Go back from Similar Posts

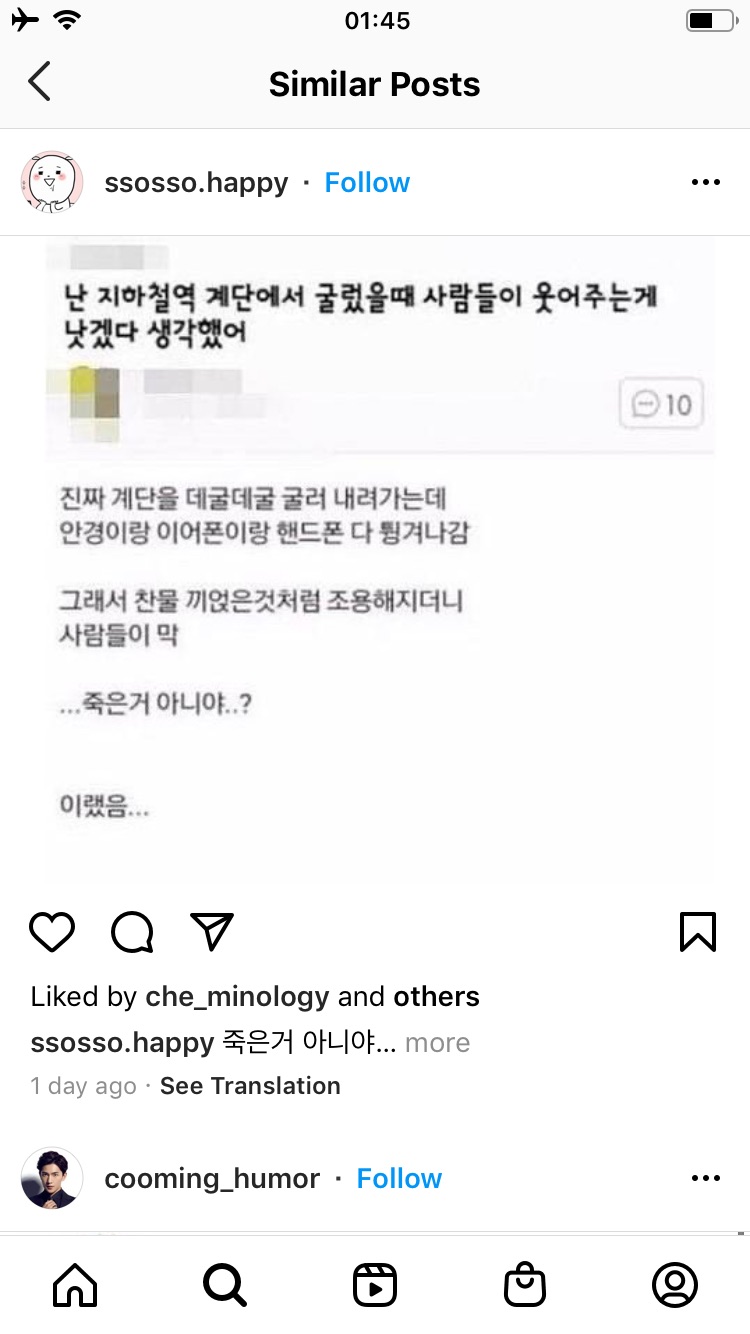coord(40,83)
